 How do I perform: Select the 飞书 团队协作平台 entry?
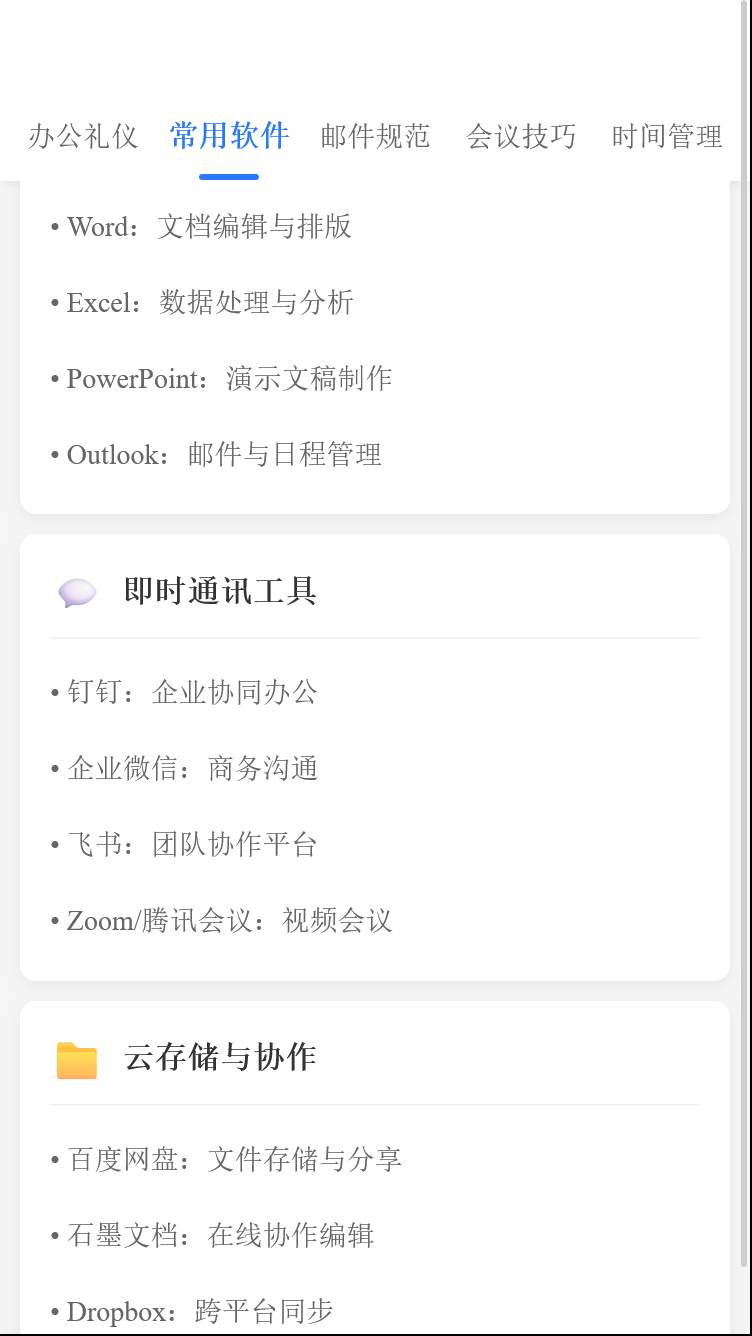click(185, 844)
